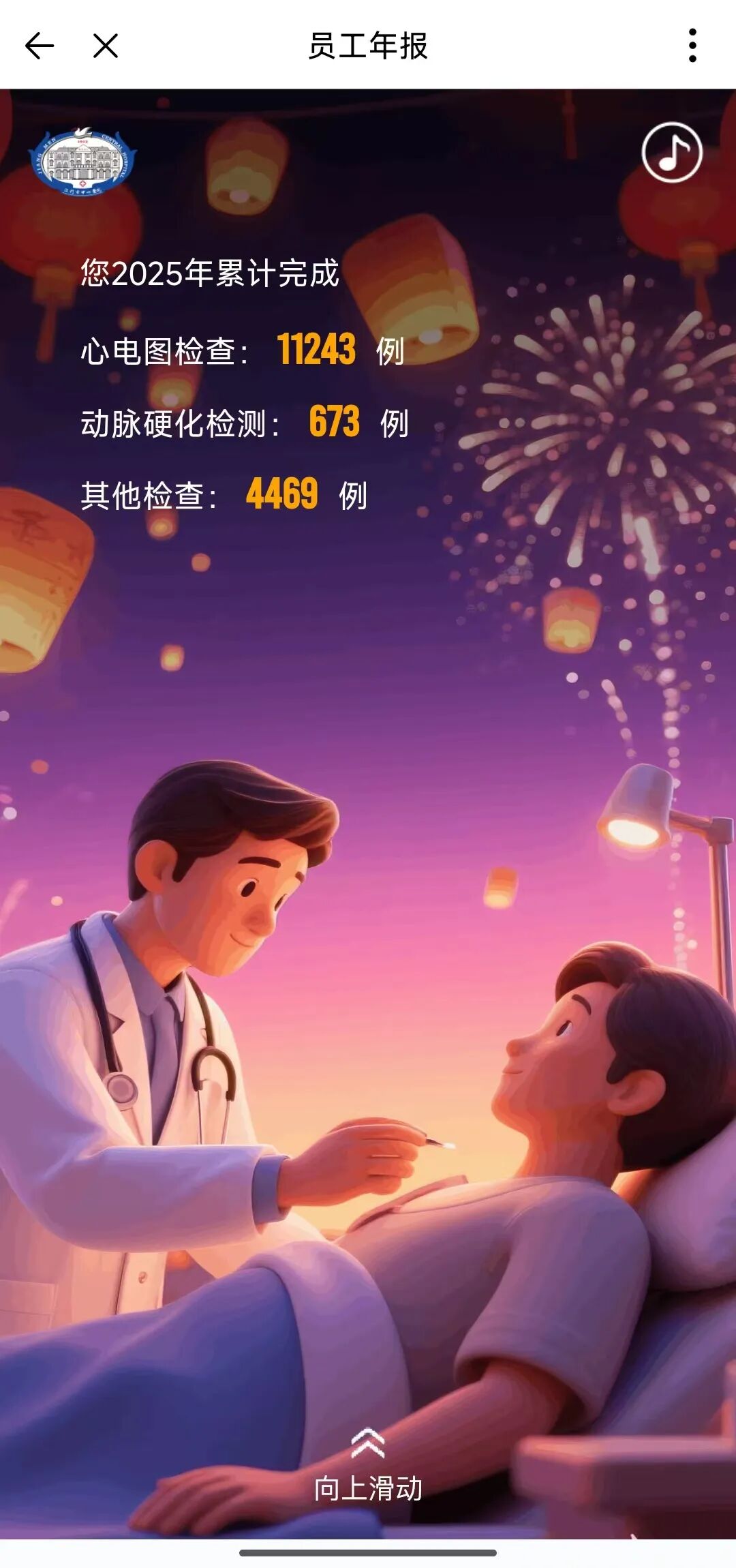Toggle the background music note button
The width and height of the screenshot is (736, 1568).
coord(672,152)
